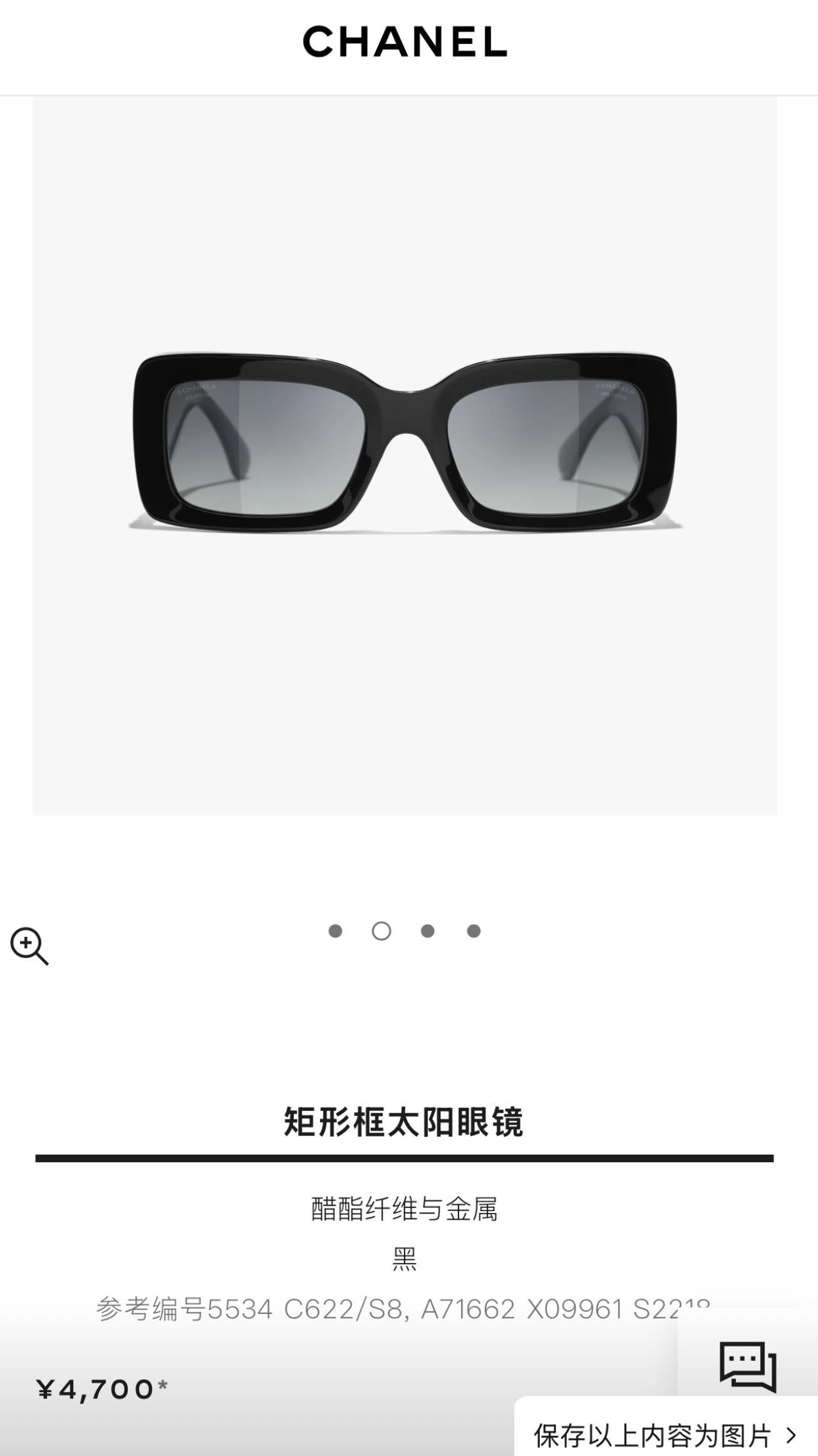The width and height of the screenshot is (818, 1456).
Task: Tap the CHANEL logo to go home
Action: [x=405, y=42]
